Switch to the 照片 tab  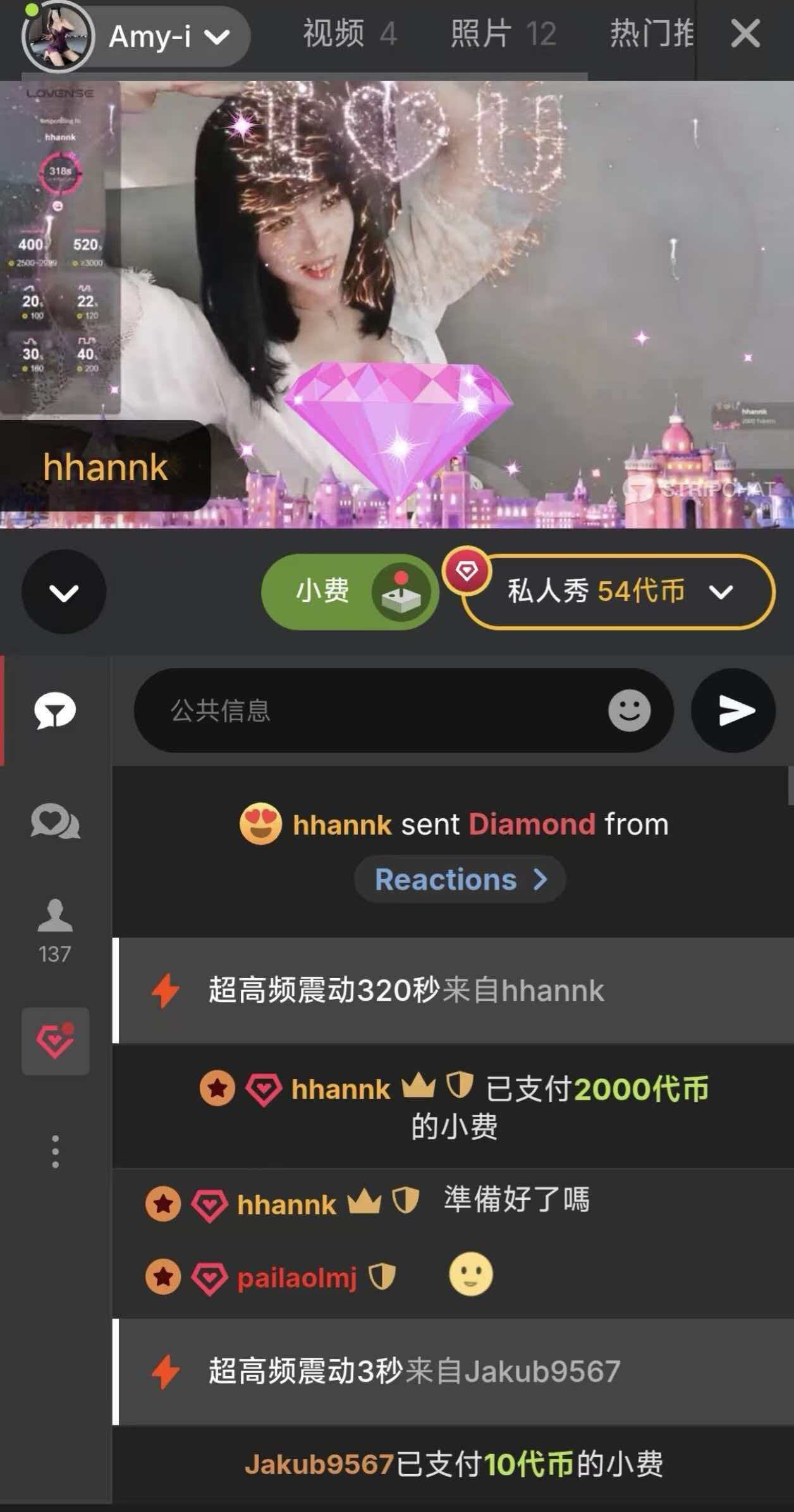pos(503,33)
